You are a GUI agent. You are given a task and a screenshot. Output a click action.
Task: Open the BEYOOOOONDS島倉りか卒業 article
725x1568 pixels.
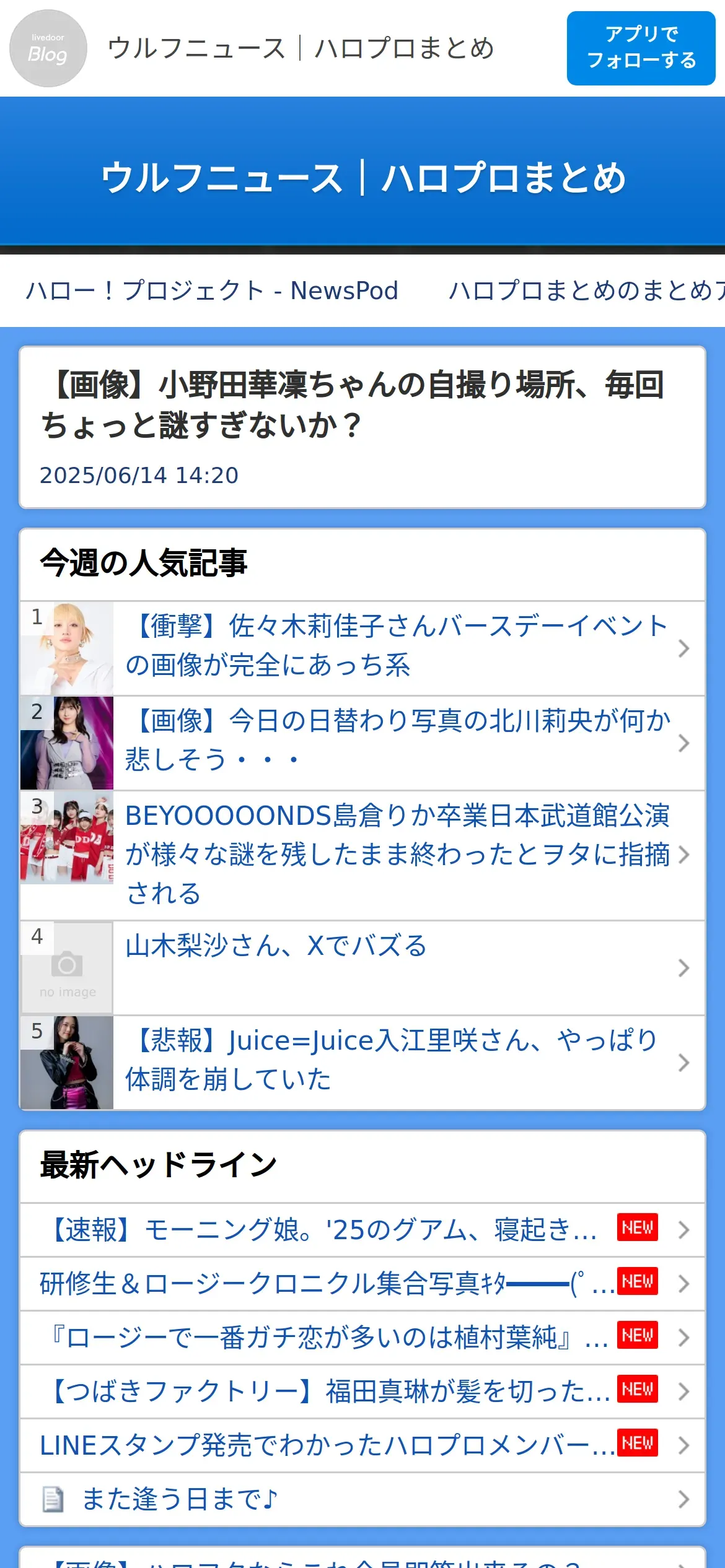pos(397,855)
